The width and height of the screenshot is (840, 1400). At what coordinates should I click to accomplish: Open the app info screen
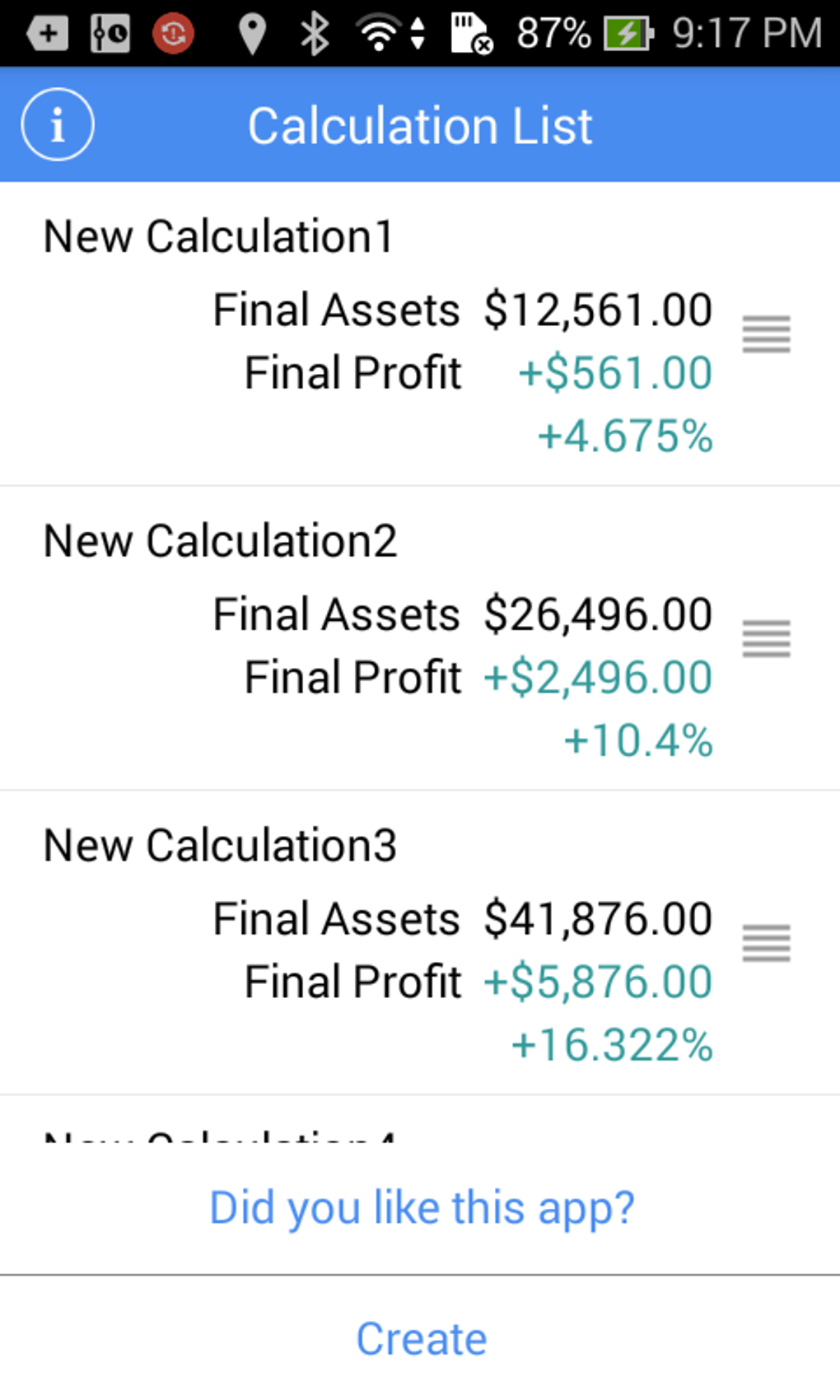click(x=58, y=124)
